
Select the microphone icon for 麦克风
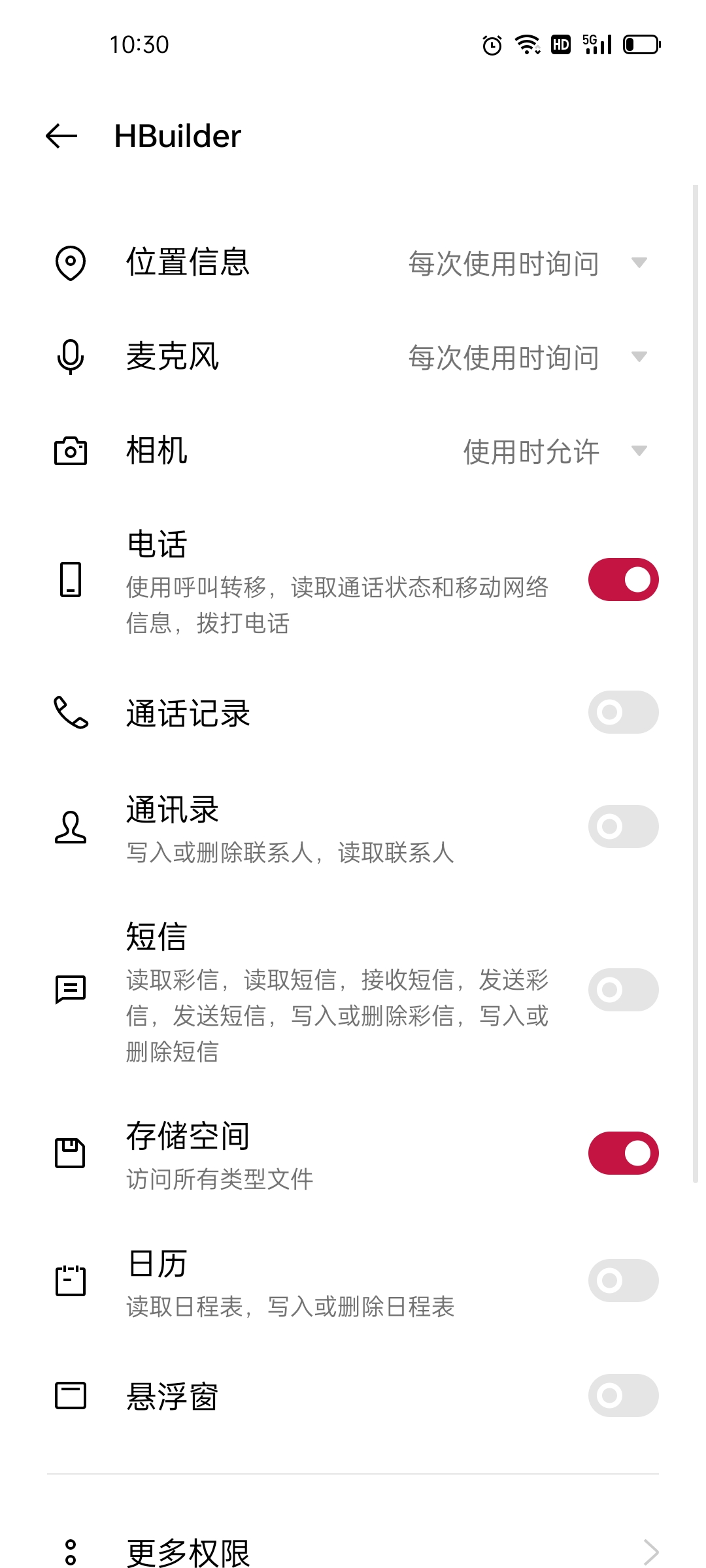[x=70, y=357]
